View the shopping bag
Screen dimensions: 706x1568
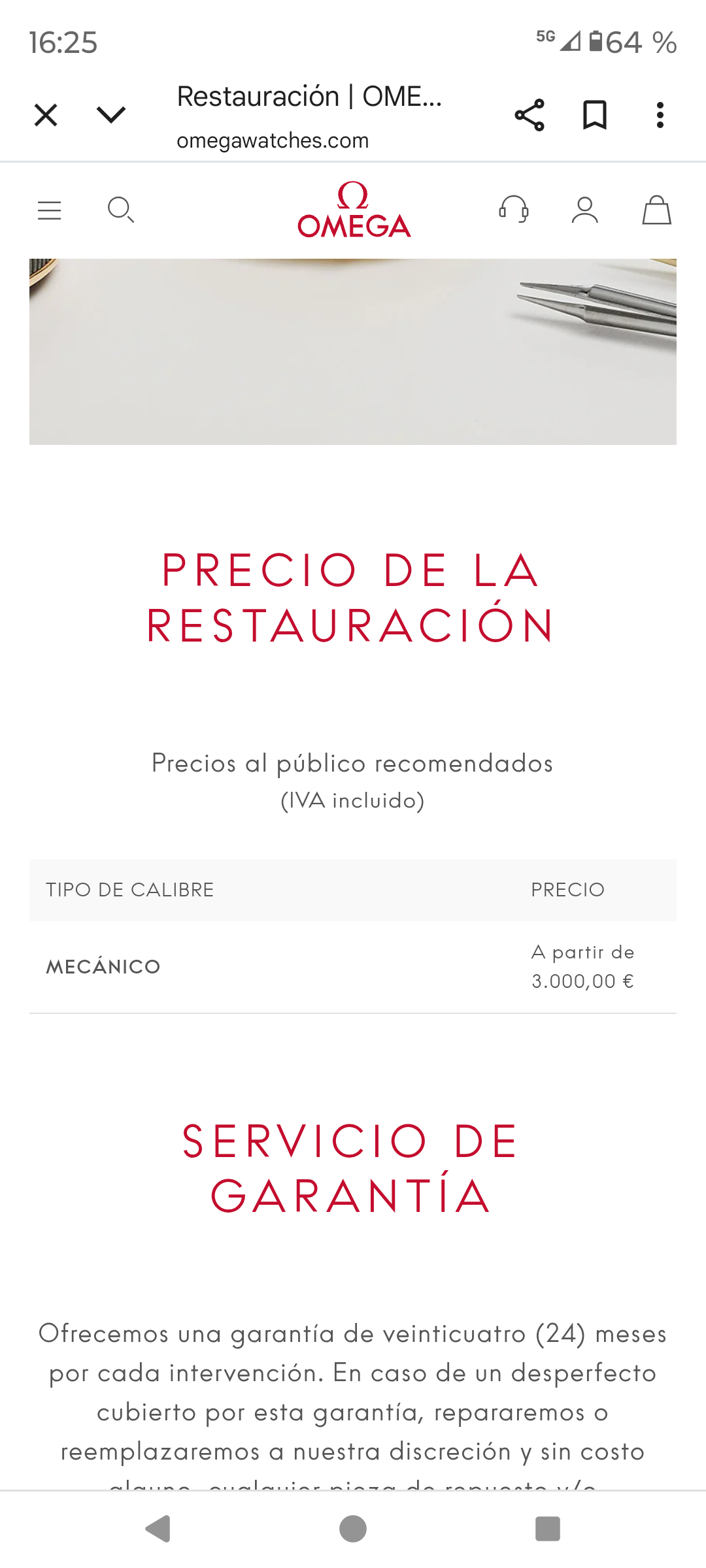click(x=656, y=210)
